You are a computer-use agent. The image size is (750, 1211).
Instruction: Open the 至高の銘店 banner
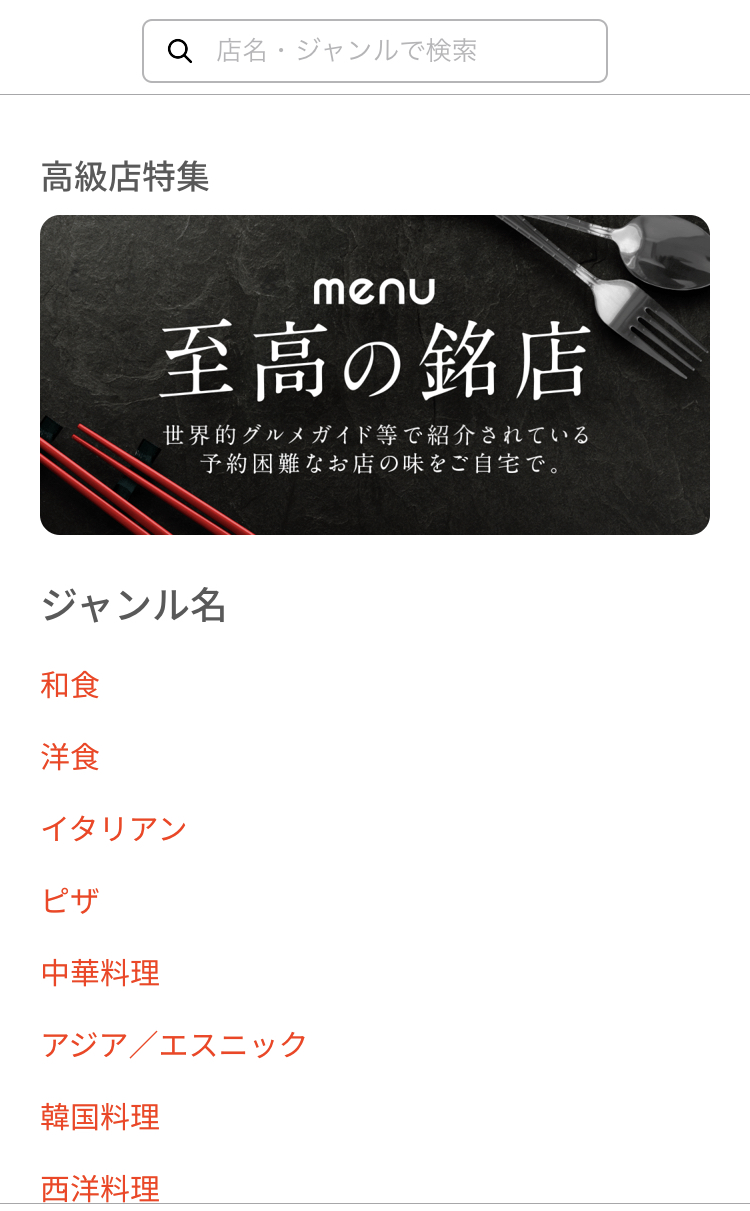pyautogui.click(x=375, y=375)
